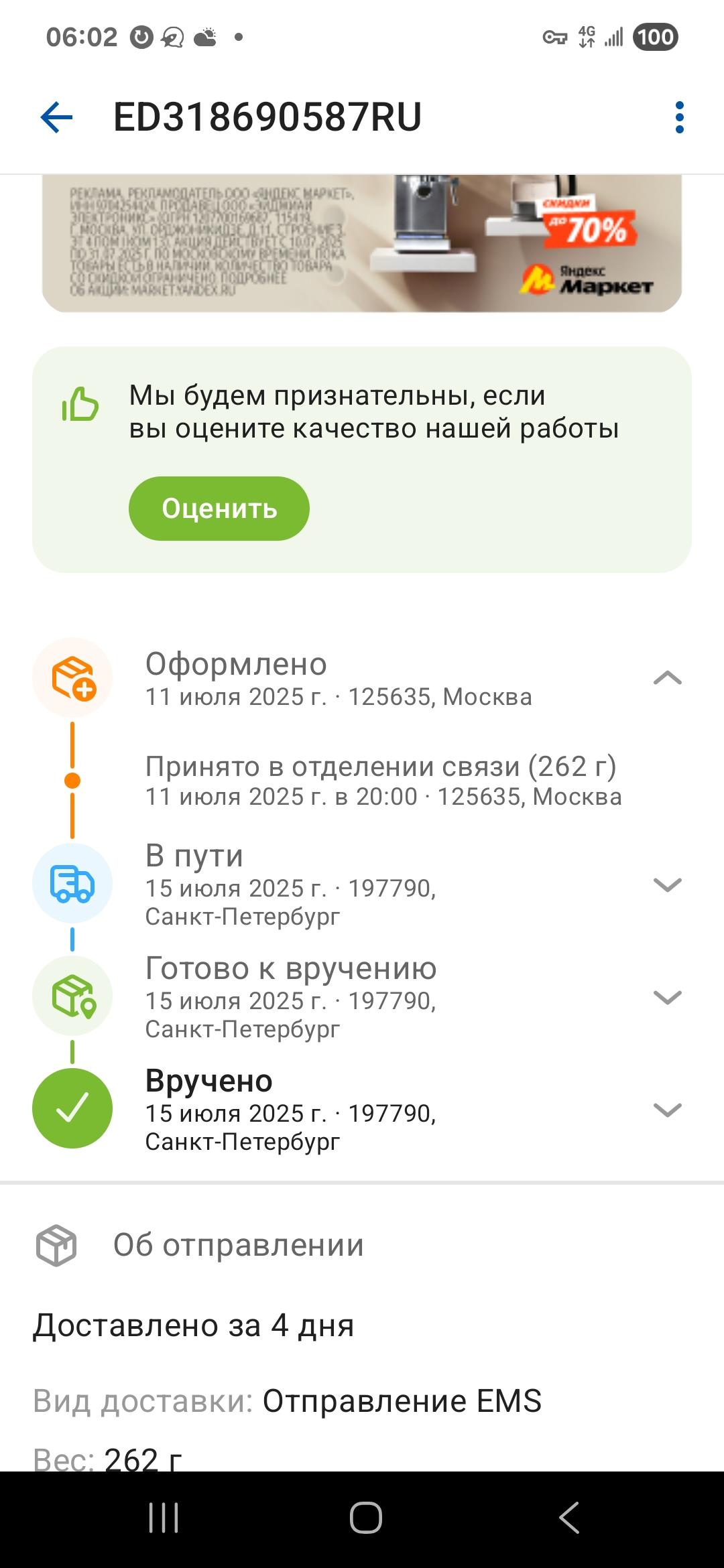This screenshot has width=724, height=1568.
Task: Open the Яндекс Маркет ad banner
Action: pos(362,245)
